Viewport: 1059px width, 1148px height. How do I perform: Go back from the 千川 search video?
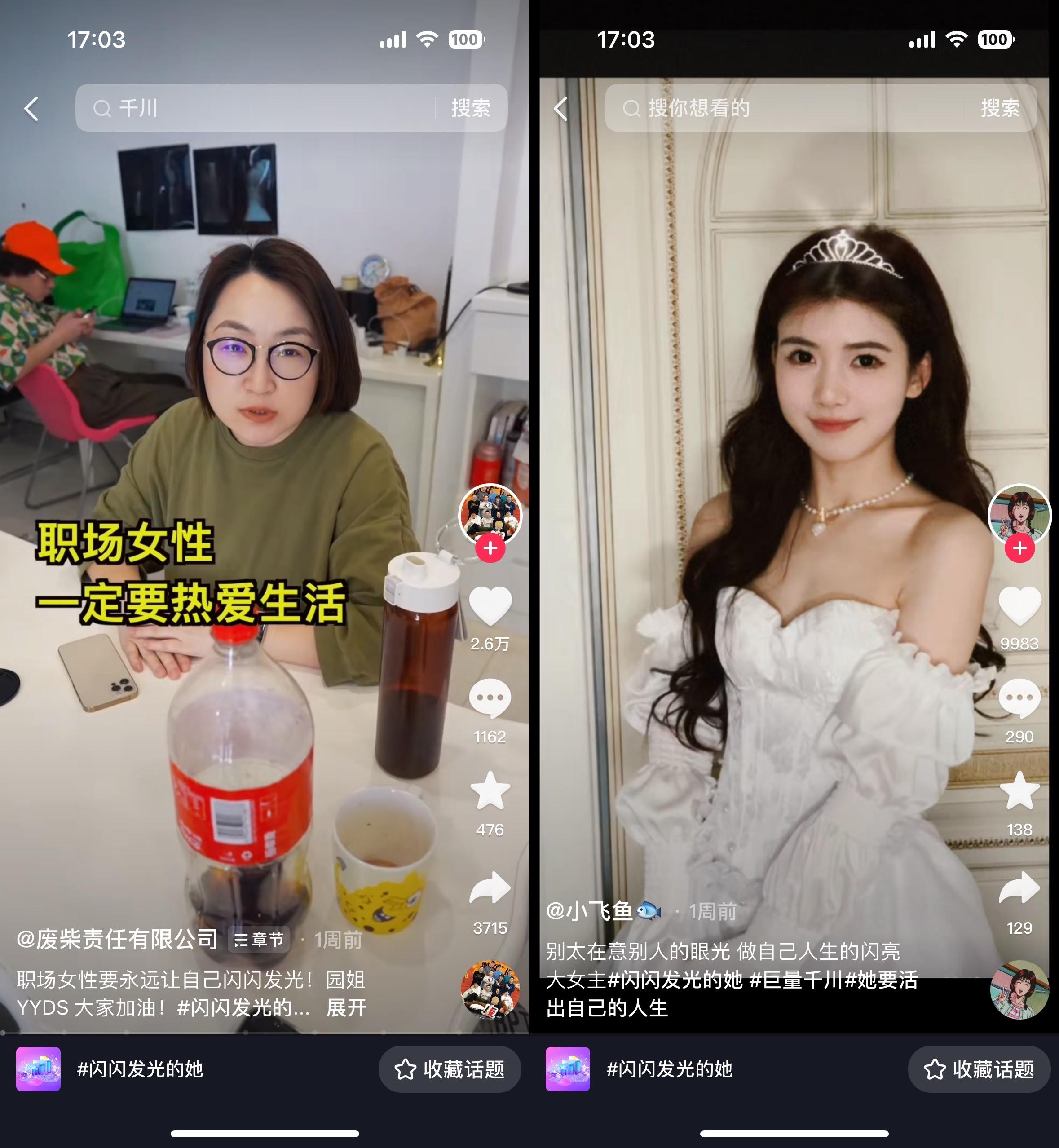[31, 108]
